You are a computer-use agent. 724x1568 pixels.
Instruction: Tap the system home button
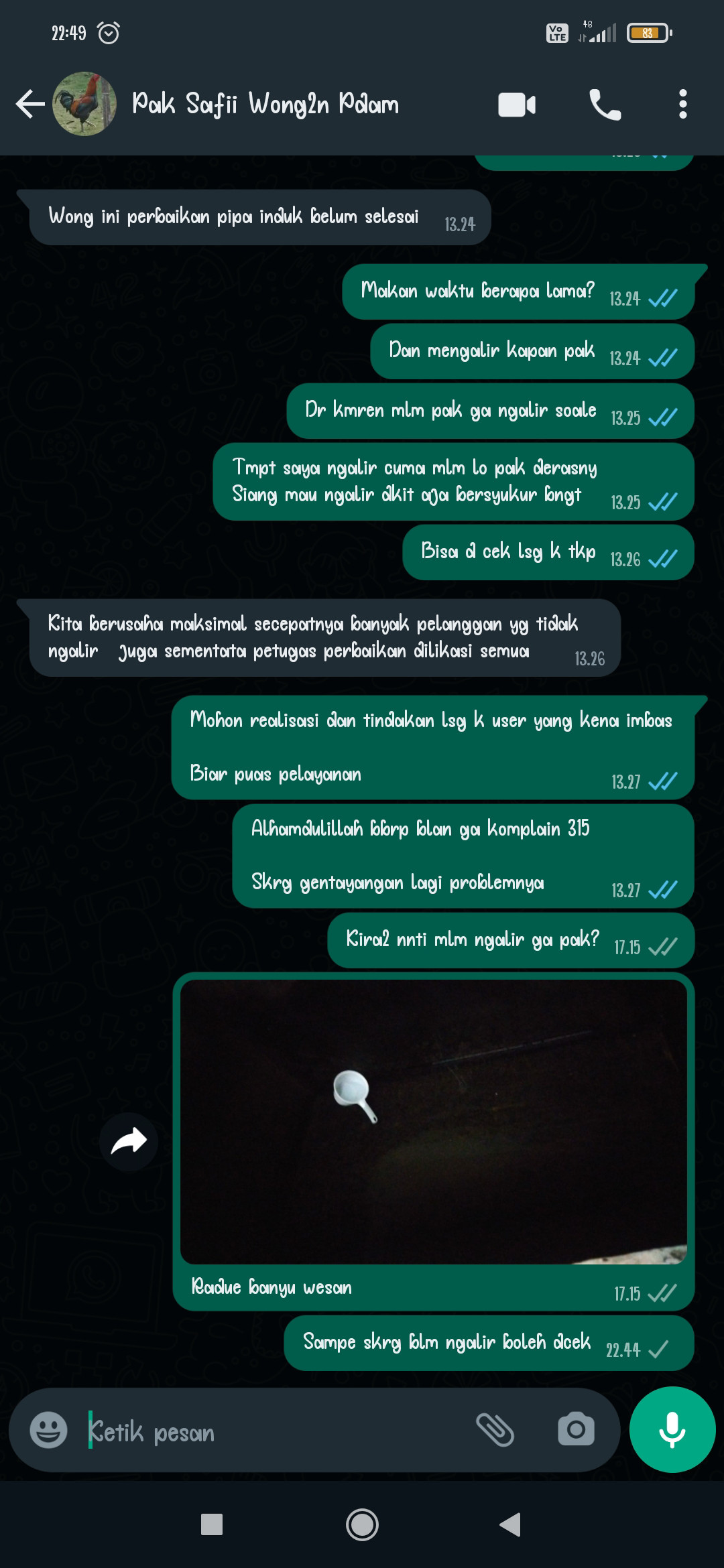(x=362, y=1525)
